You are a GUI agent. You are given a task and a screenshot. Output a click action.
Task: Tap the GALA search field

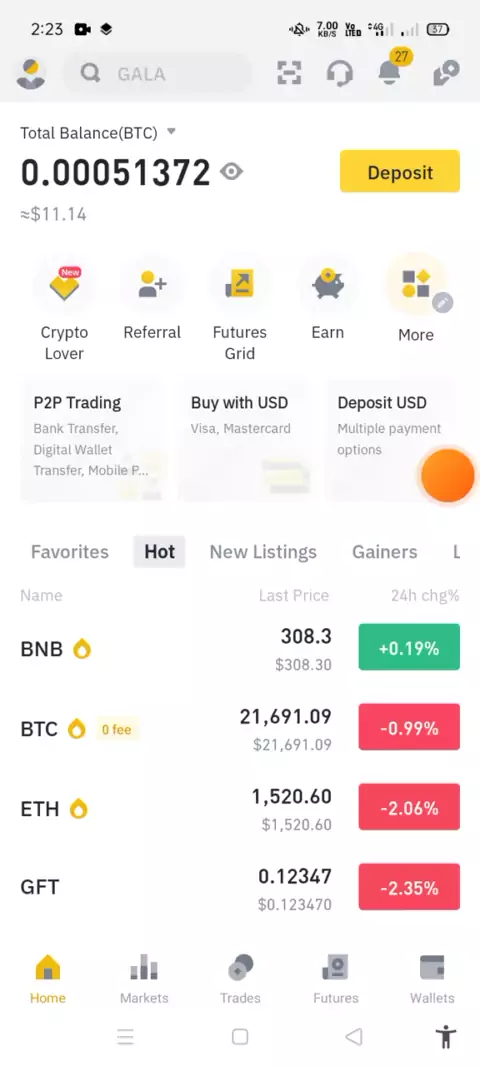pos(158,73)
